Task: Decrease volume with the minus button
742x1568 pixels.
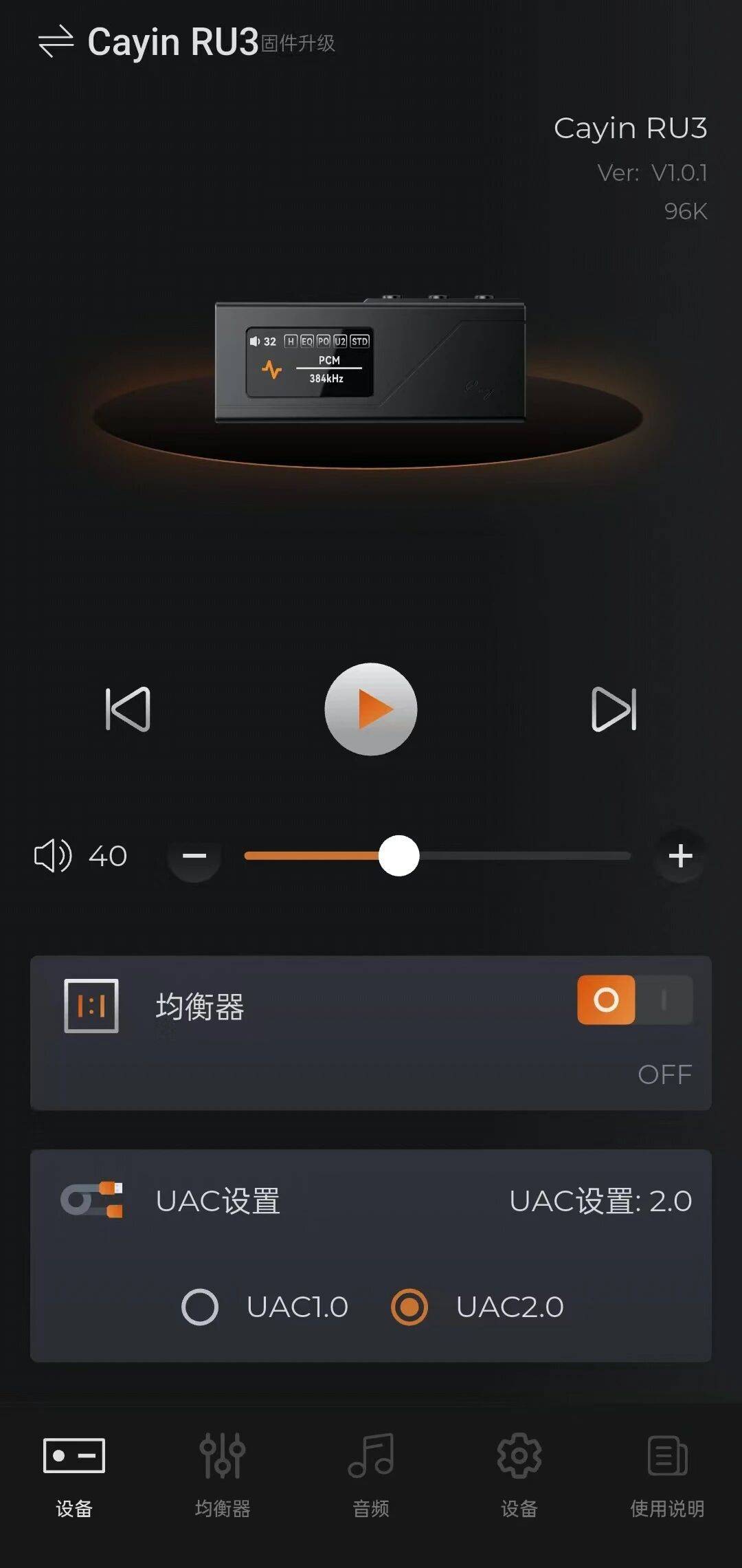Action: [x=194, y=856]
